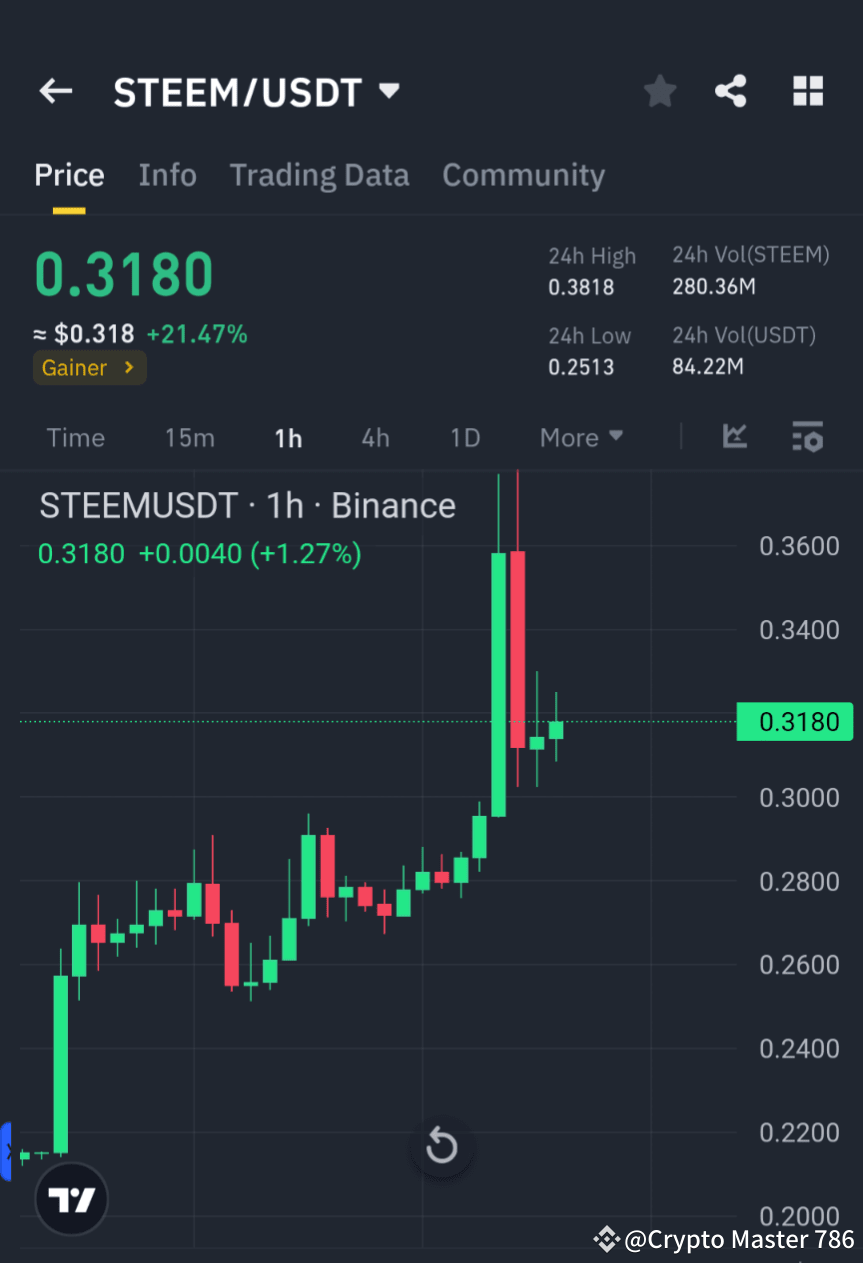Viewport: 863px width, 1263px height.
Task: Tap the green 0.3180 price label on axis
Action: click(x=794, y=721)
